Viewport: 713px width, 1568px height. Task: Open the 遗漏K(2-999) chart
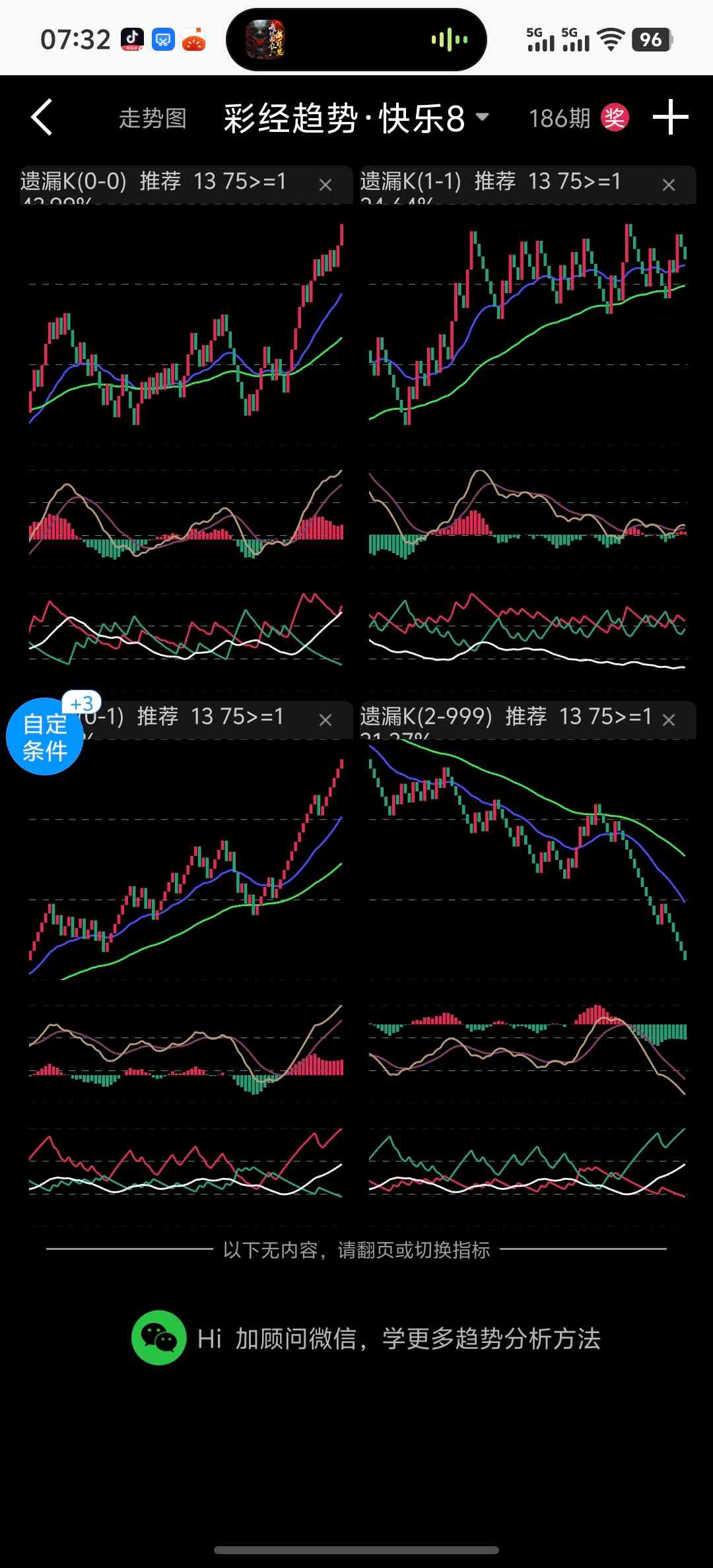pos(527,858)
